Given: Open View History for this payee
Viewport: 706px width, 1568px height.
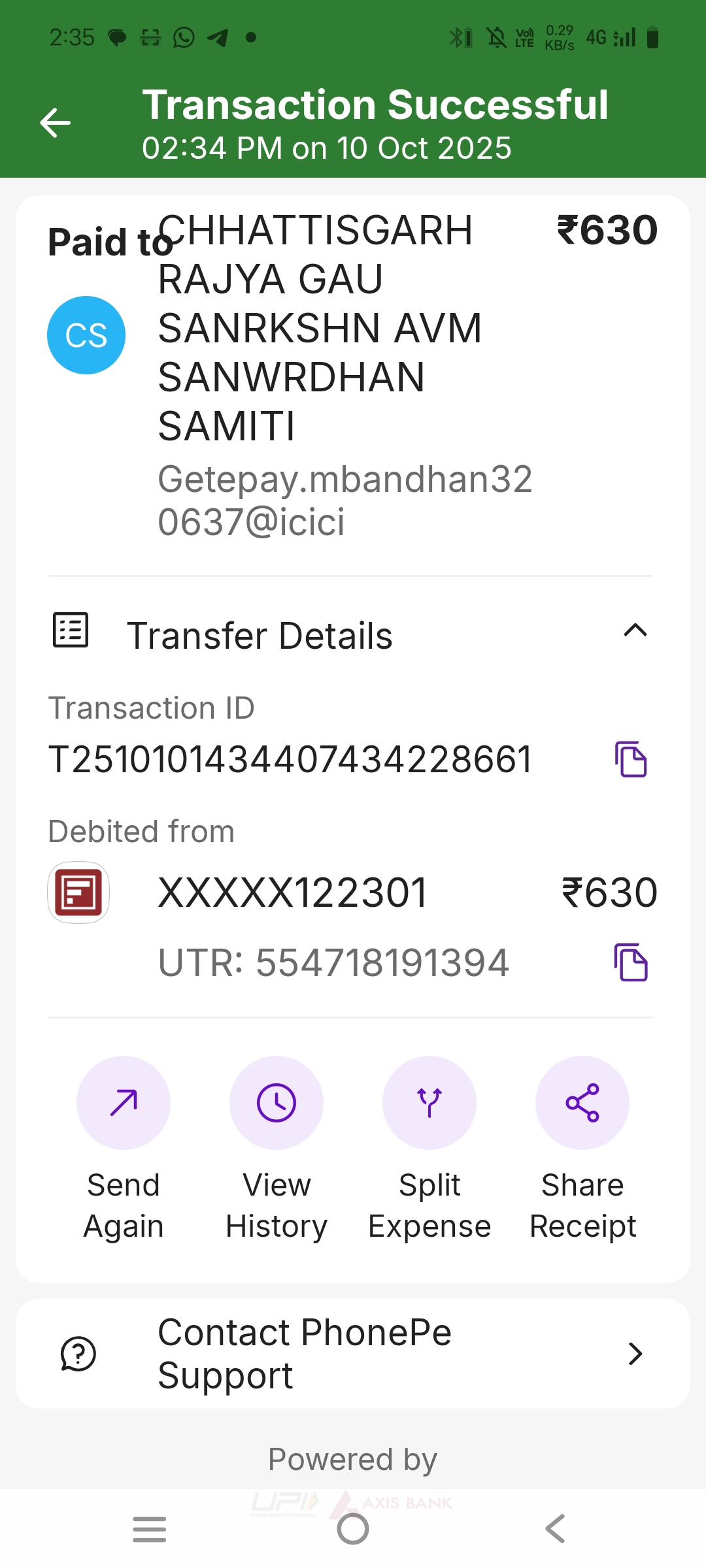Looking at the screenshot, I should tap(277, 1103).
